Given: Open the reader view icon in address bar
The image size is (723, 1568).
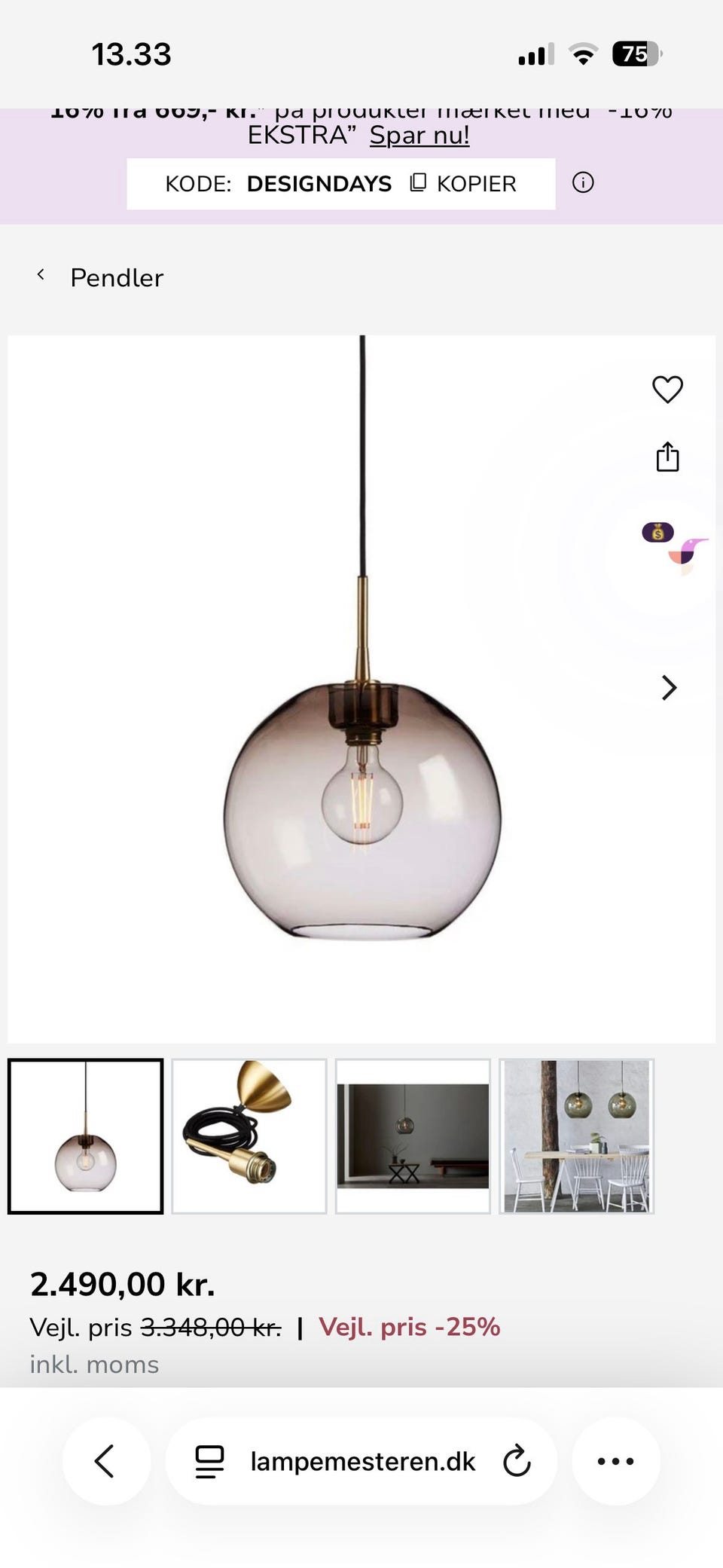Looking at the screenshot, I should 209,1460.
